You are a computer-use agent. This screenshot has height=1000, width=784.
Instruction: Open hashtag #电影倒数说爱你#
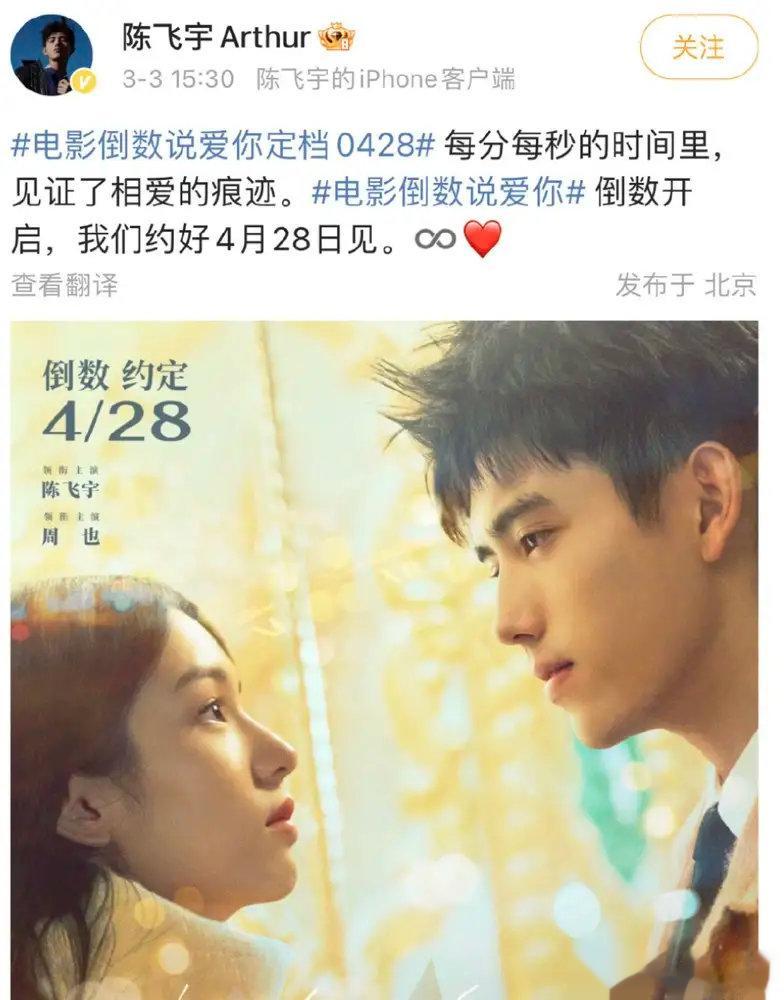click(x=448, y=192)
